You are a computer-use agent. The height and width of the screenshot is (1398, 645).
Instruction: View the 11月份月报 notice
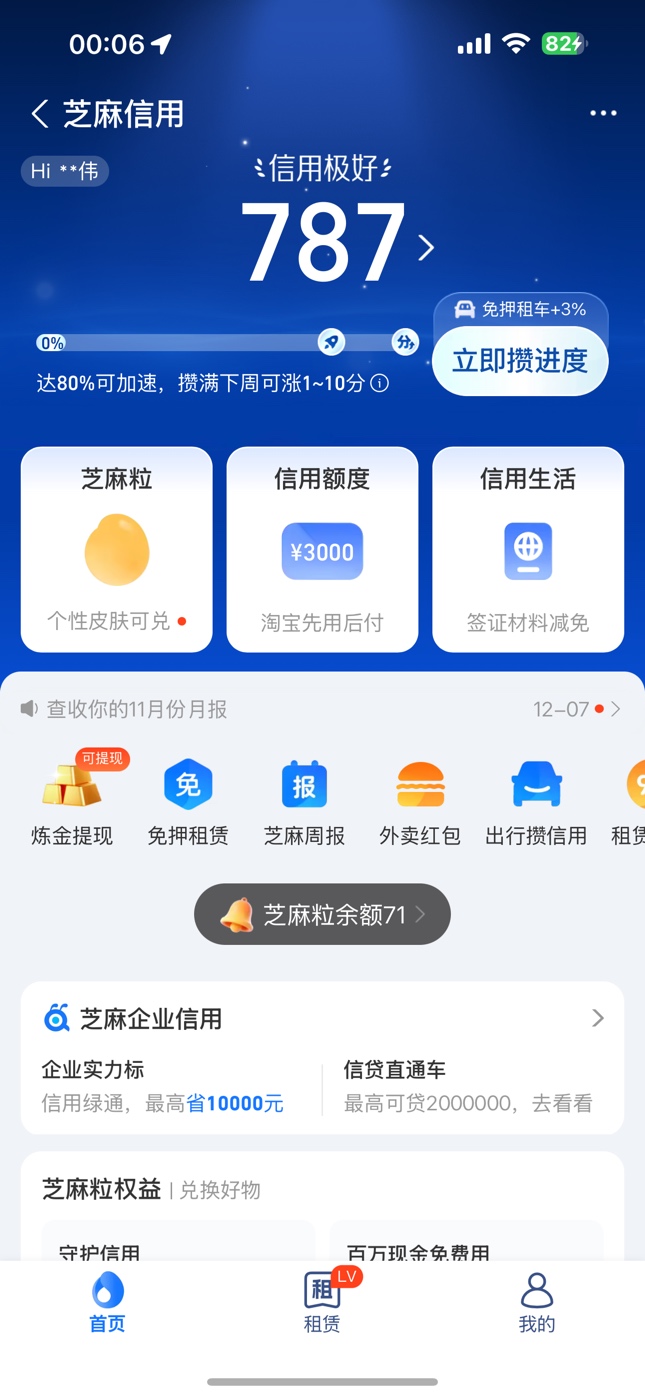coord(138,709)
